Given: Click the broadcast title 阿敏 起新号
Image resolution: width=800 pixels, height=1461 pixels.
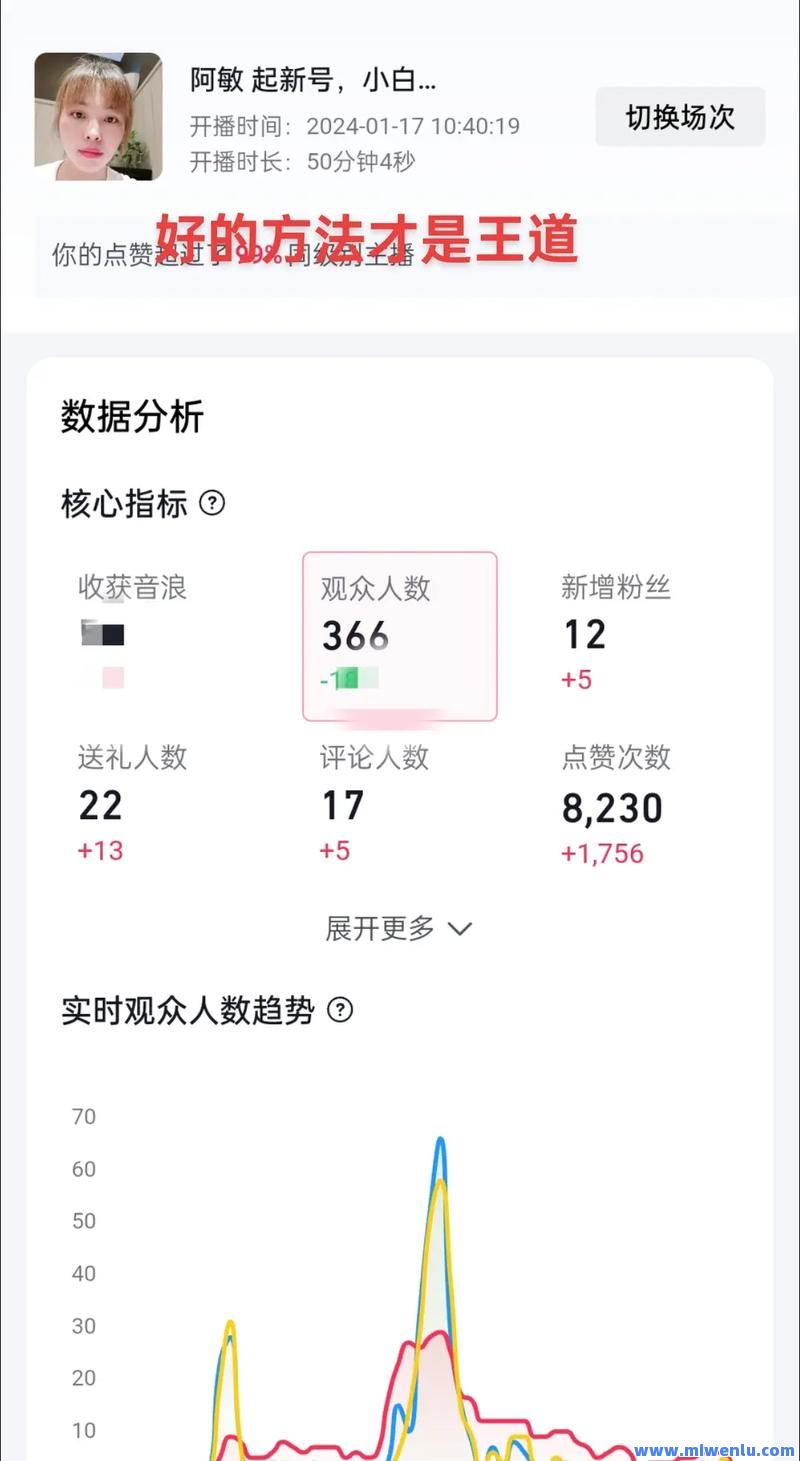Looking at the screenshot, I should click(312, 80).
